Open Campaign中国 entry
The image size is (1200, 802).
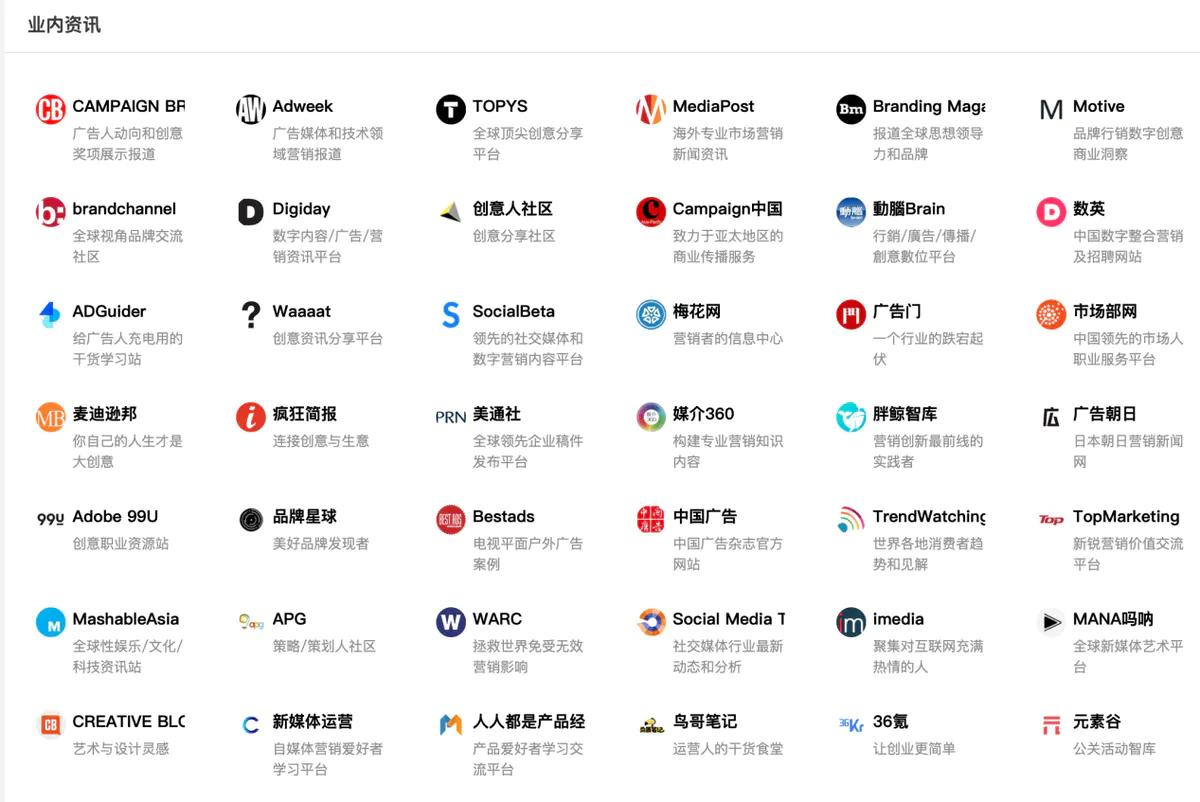pyautogui.click(x=727, y=210)
